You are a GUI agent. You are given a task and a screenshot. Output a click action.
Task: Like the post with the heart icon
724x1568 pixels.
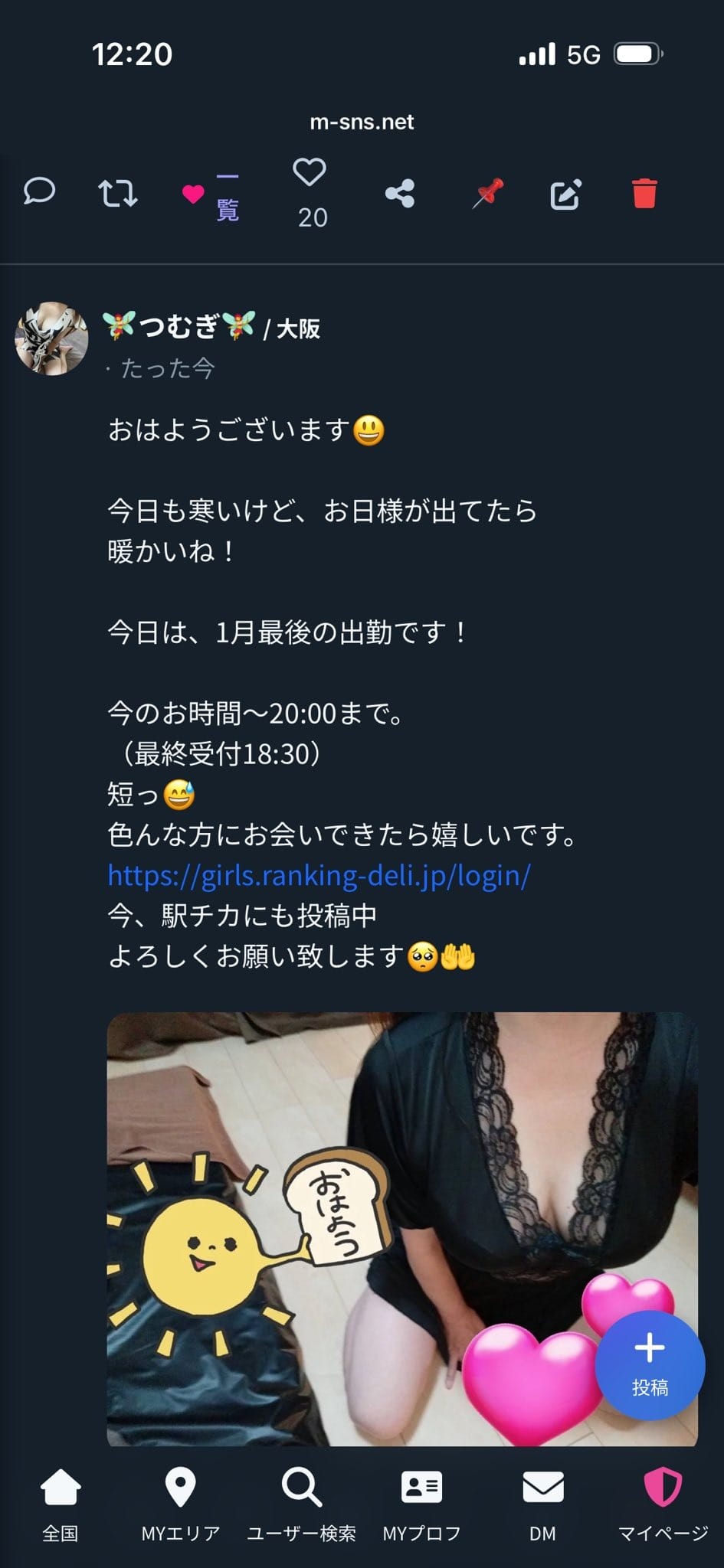pos(310,174)
